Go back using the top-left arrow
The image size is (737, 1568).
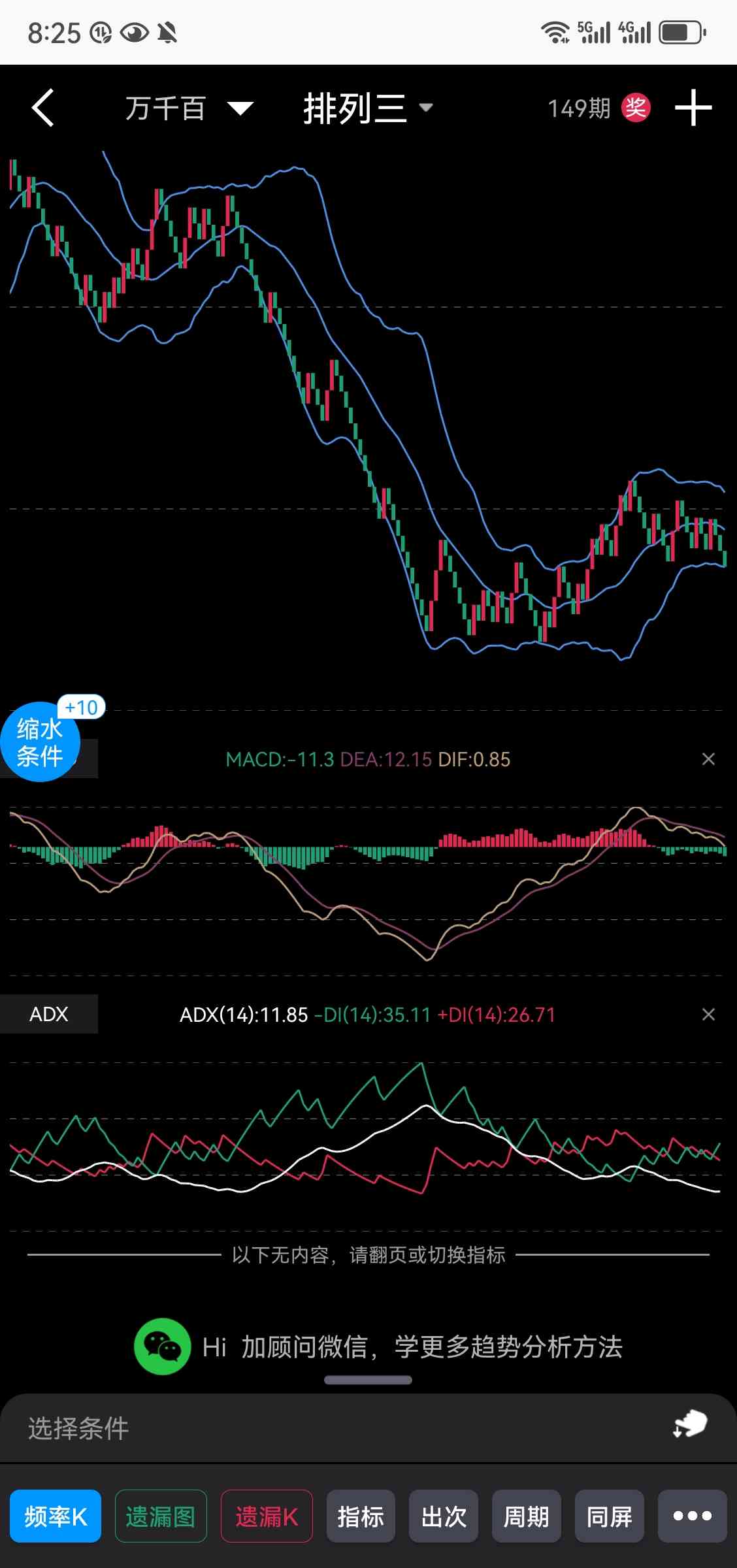click(43, 108)
